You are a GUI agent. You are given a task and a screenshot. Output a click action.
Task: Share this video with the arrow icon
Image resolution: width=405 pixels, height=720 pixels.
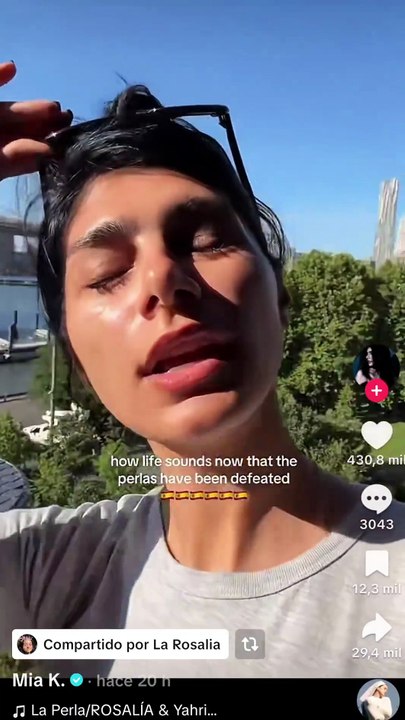pyautogui.click(x=377, y=627)
